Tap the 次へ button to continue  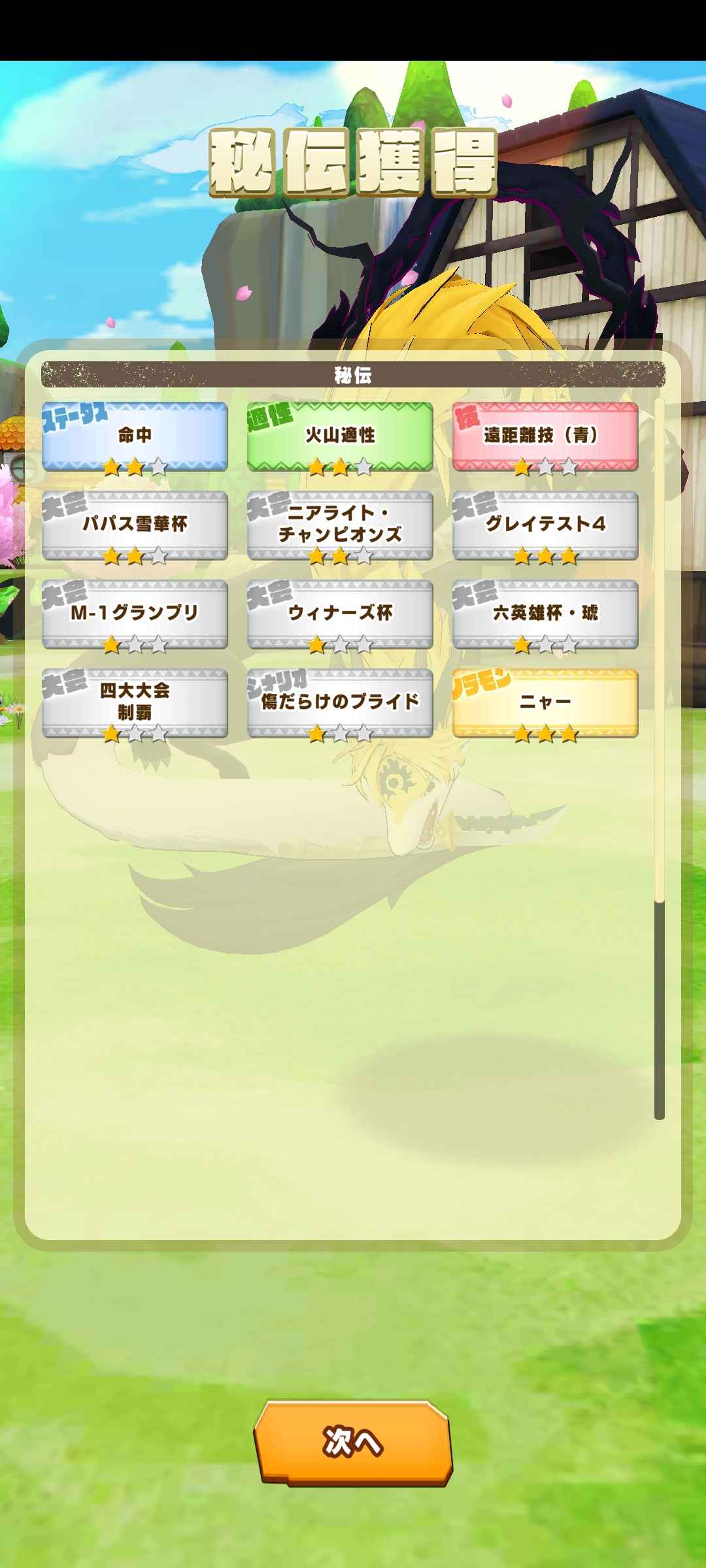(x=353, y=1442)
